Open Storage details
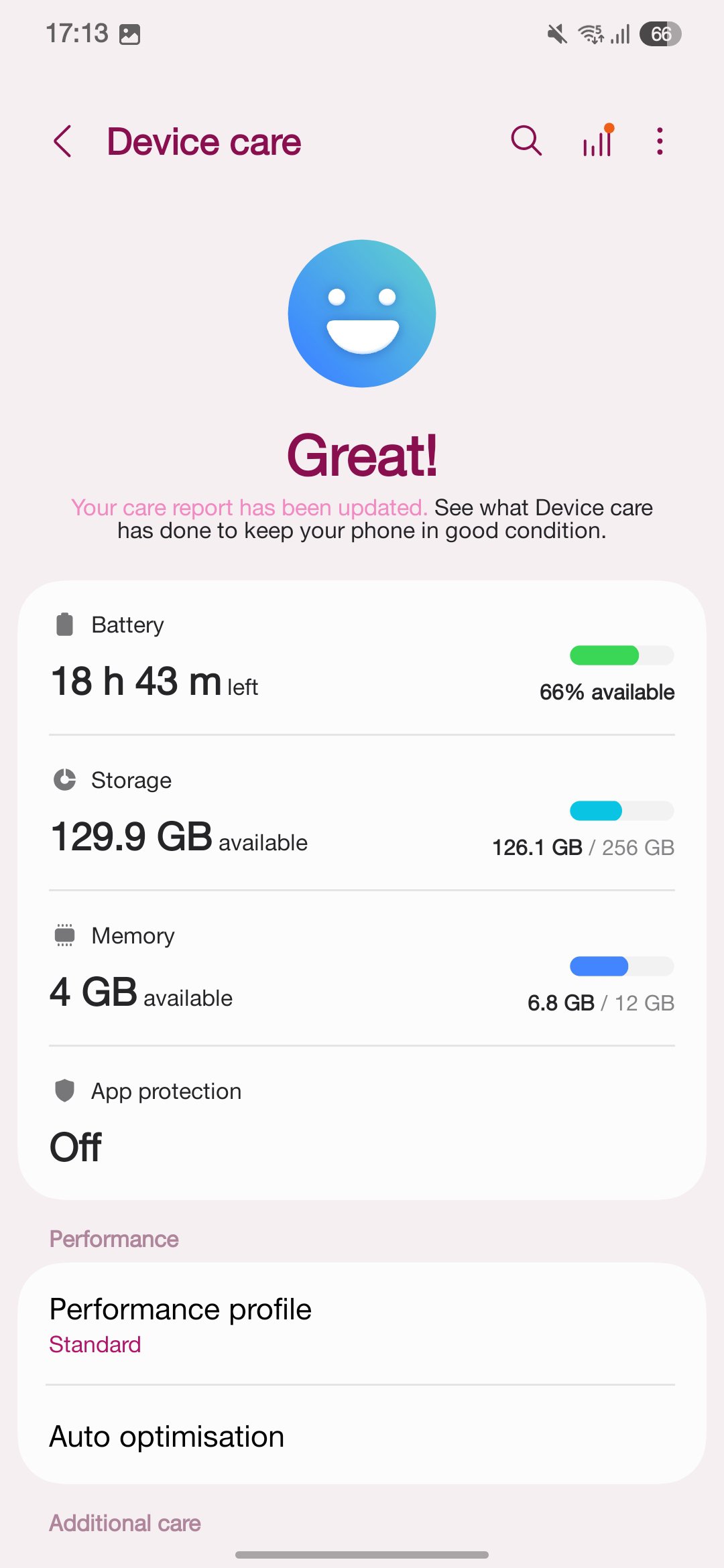Screen dimensions: 724x1568 point(362,813)
